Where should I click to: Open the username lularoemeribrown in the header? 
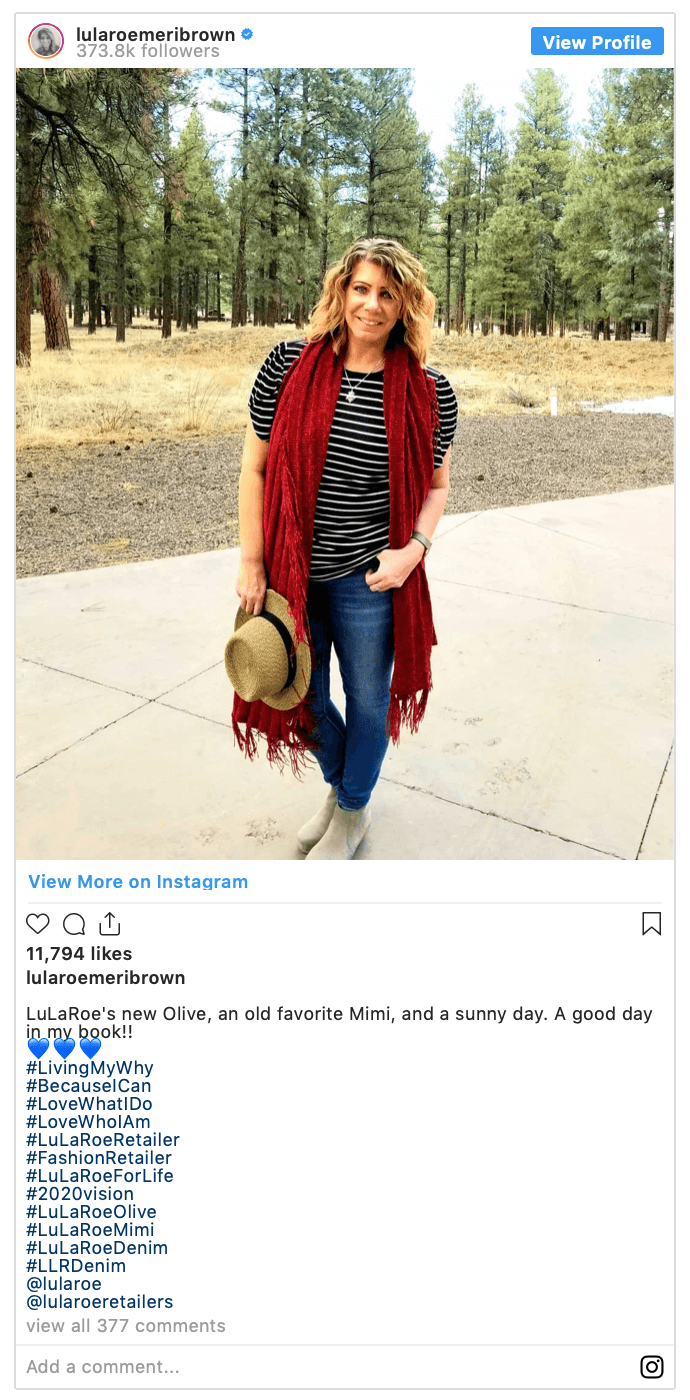click(x=155, y=34)
